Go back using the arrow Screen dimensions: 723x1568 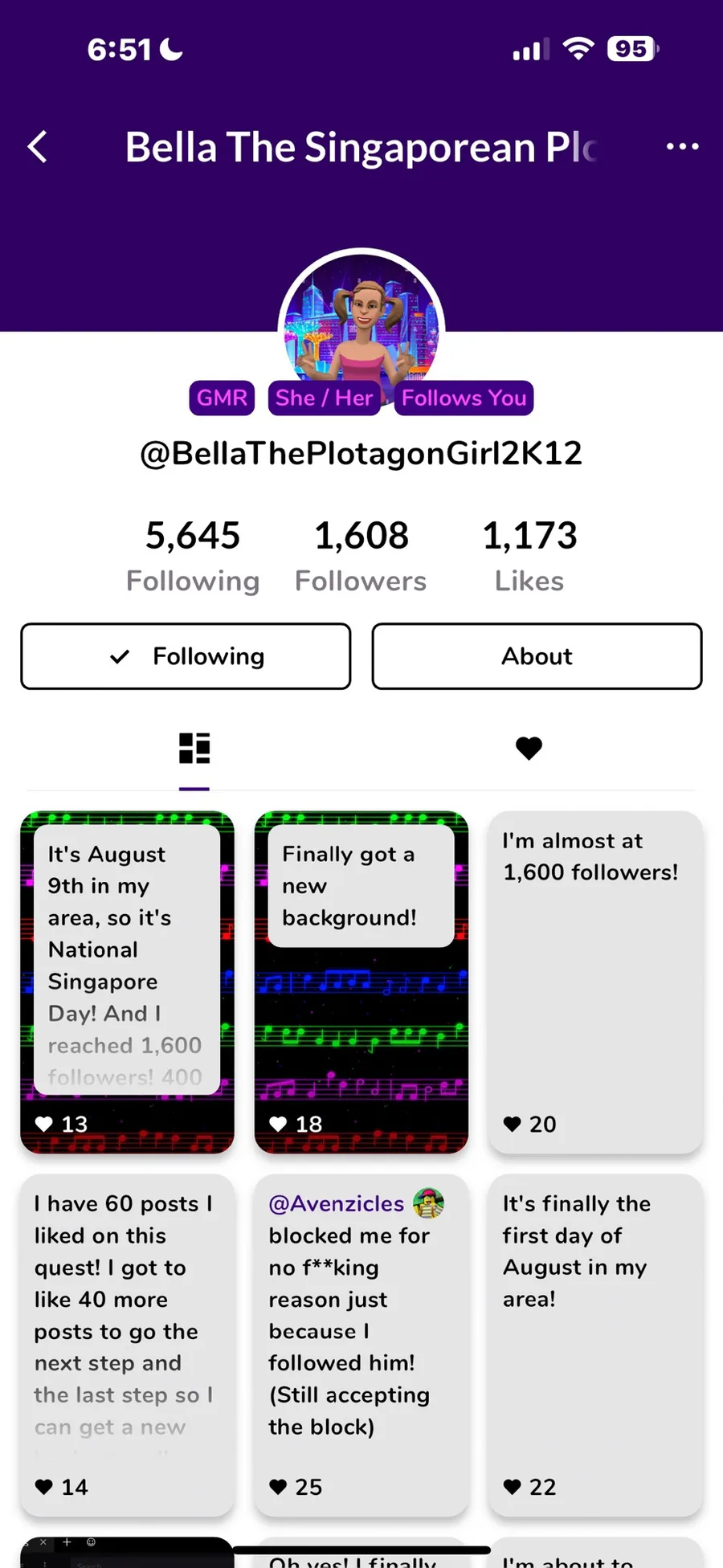(38, 147)
